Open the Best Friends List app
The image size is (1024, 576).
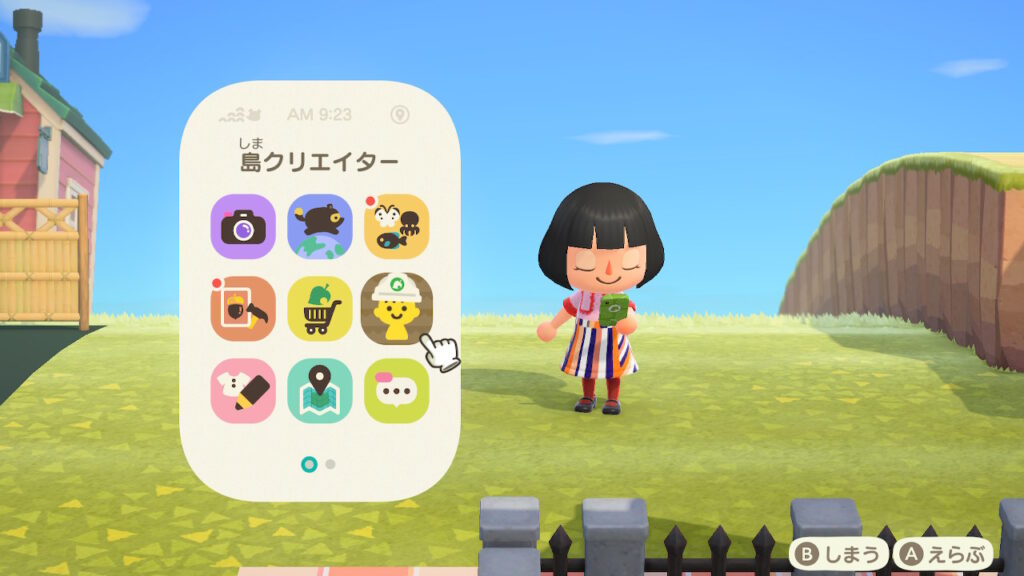pyautogui.click(x=319, y=226)
